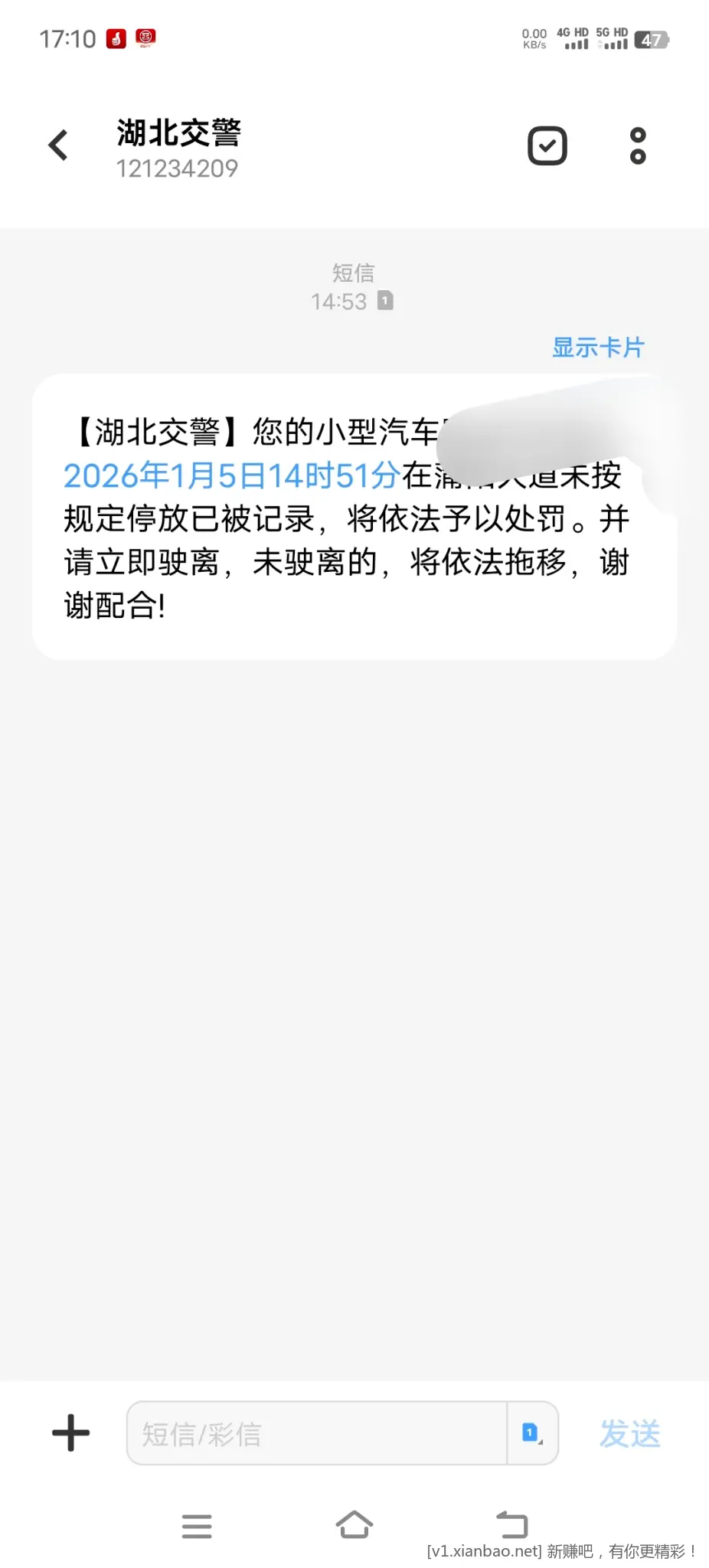Tap the blue date link in message

coord(230,475)
